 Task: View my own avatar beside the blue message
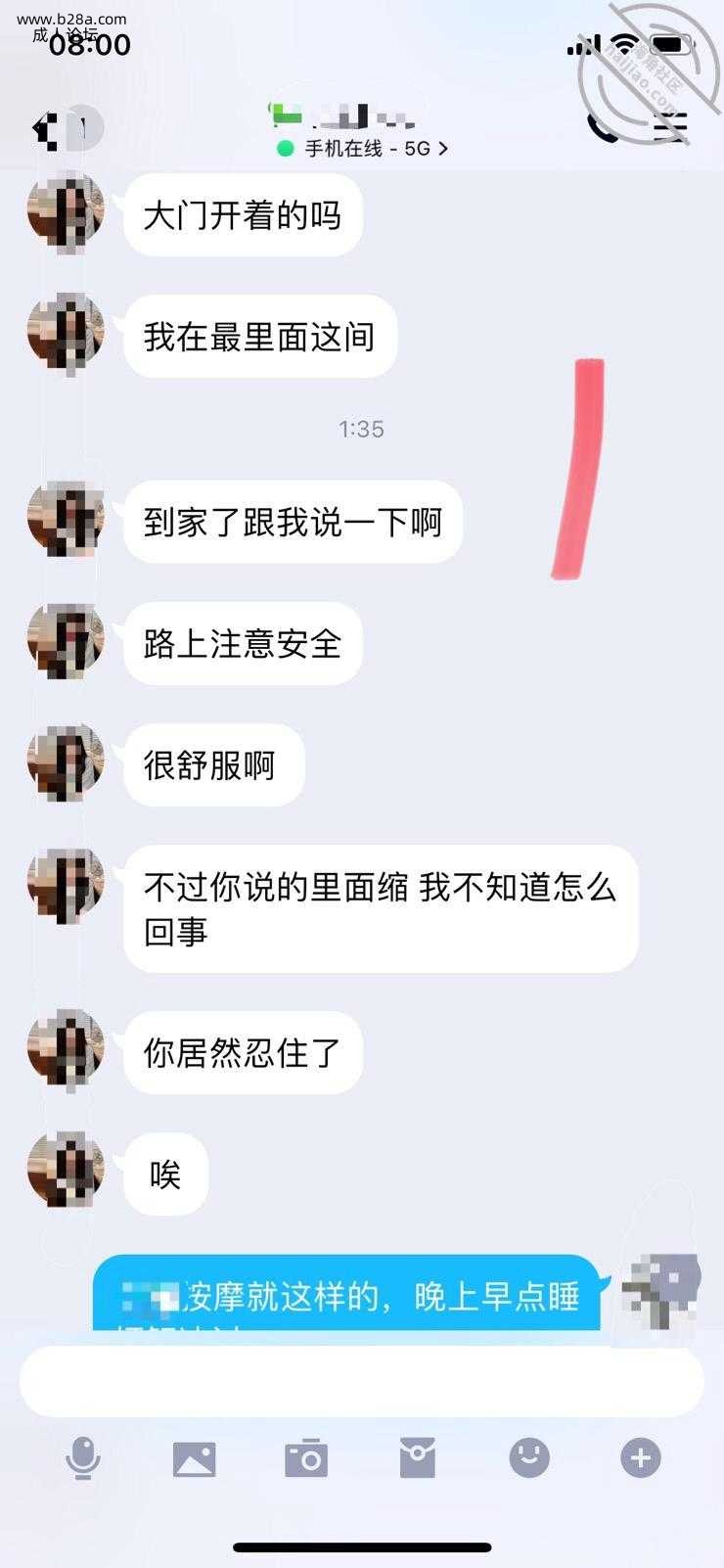tap(661, 1290)
